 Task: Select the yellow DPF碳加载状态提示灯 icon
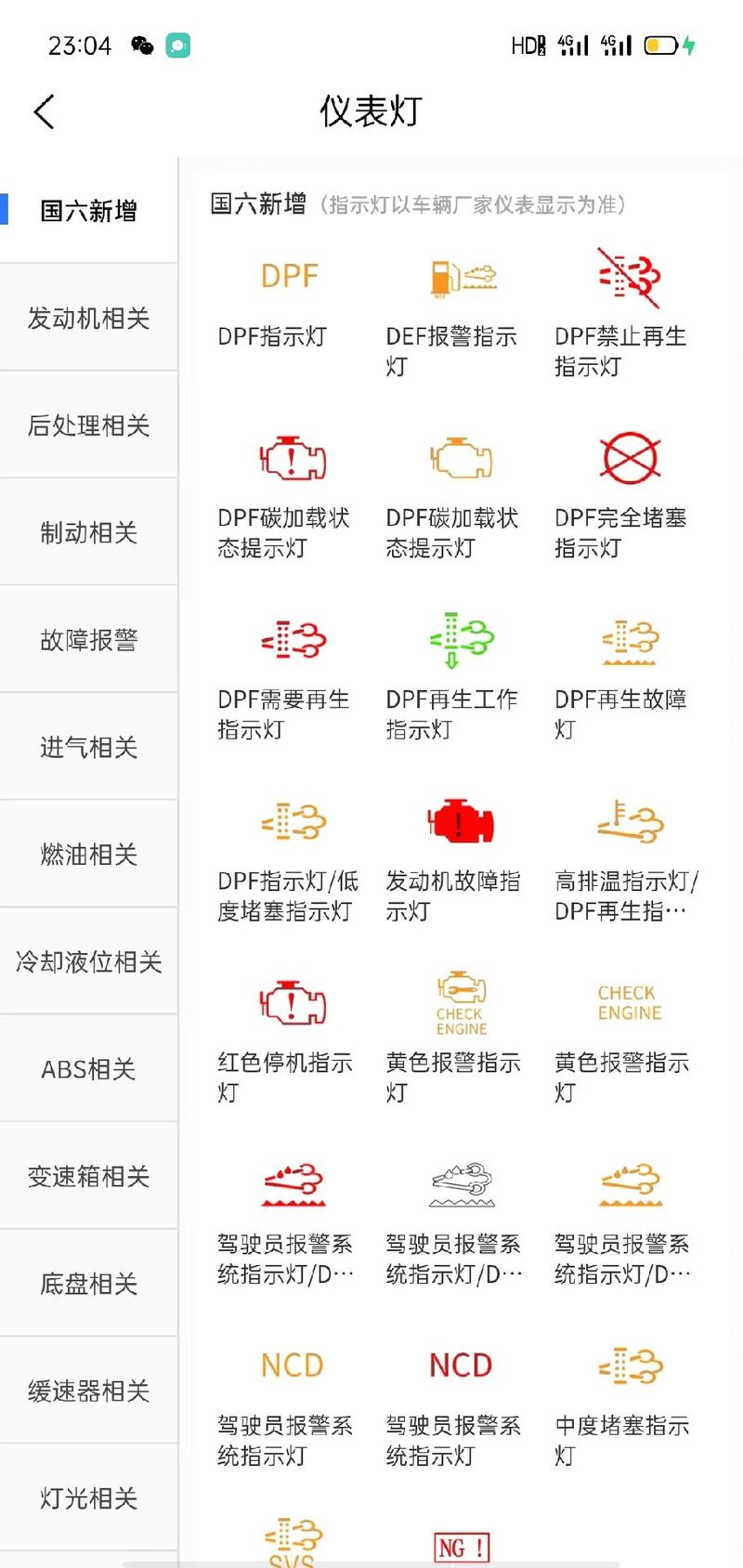[459, 457]
